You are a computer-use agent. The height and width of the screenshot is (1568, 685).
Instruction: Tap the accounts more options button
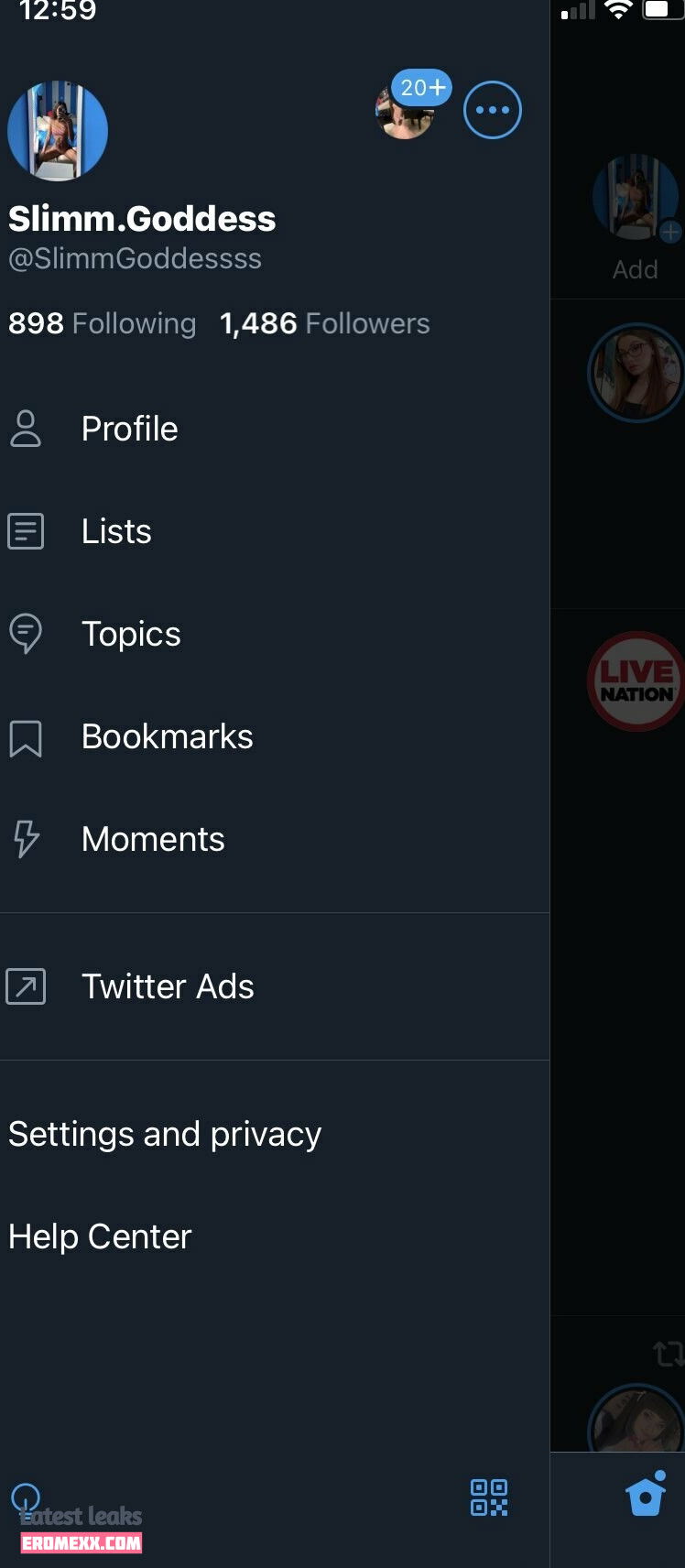pyautogui.click(x=493, y=110)
